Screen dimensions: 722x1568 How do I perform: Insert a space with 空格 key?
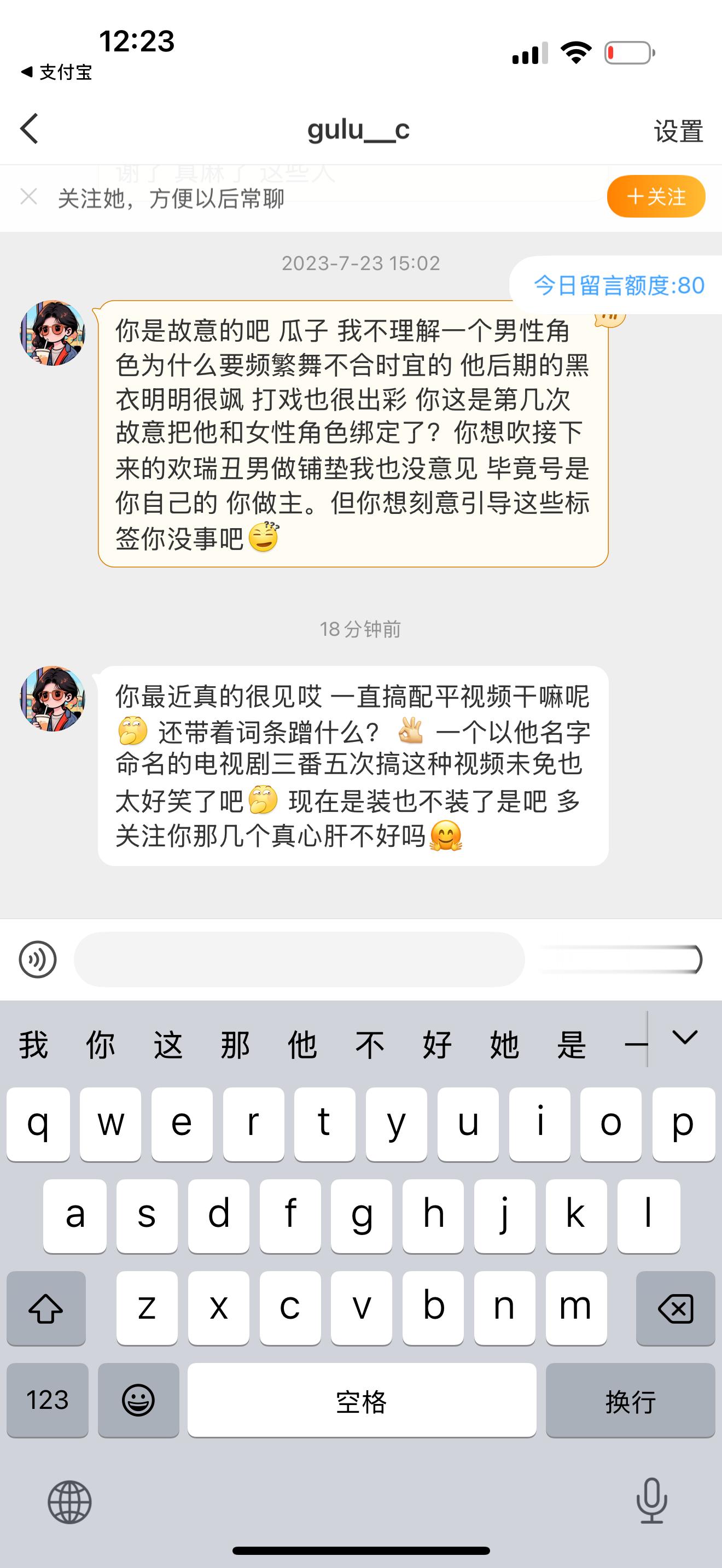[x=362, y=1400]
